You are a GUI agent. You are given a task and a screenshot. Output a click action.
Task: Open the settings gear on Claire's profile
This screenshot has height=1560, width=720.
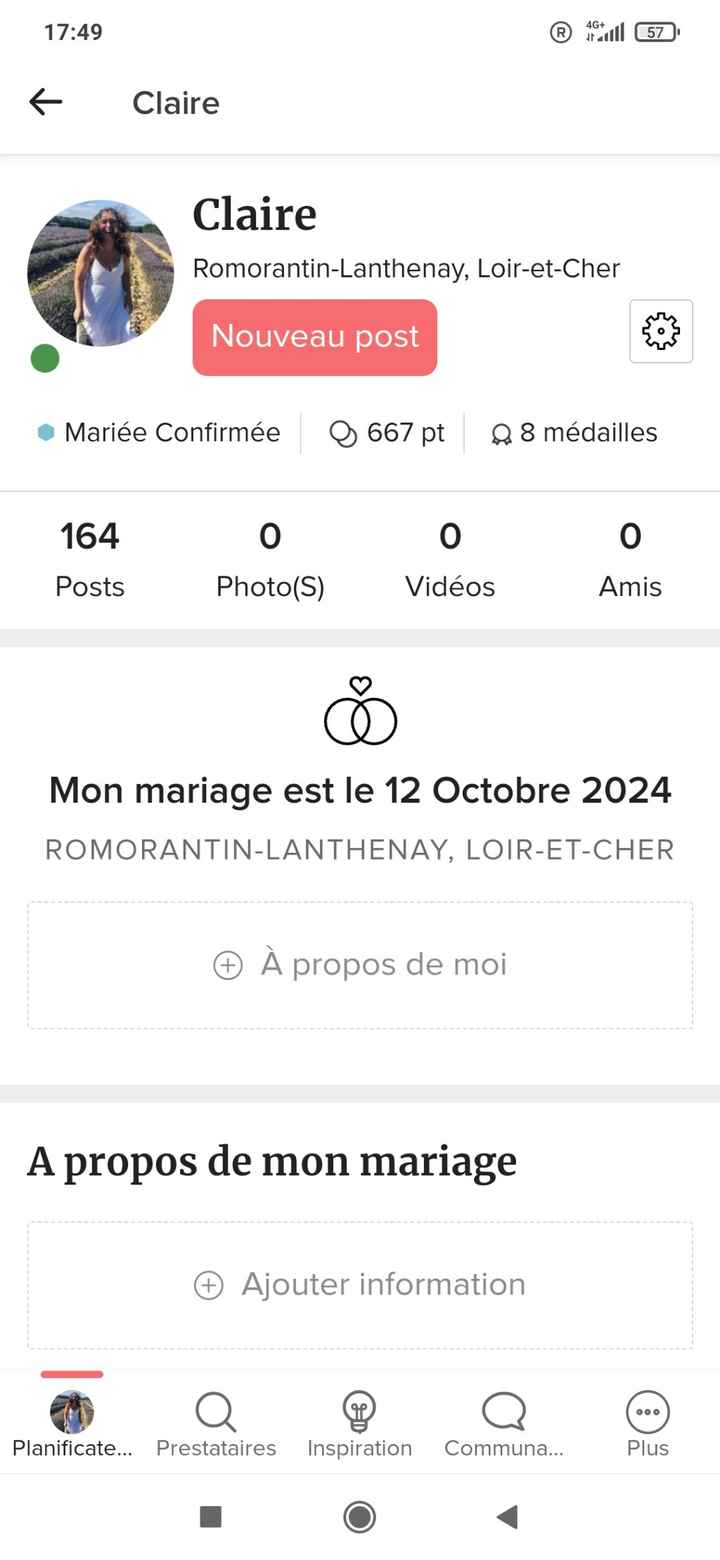click(661, 331)
